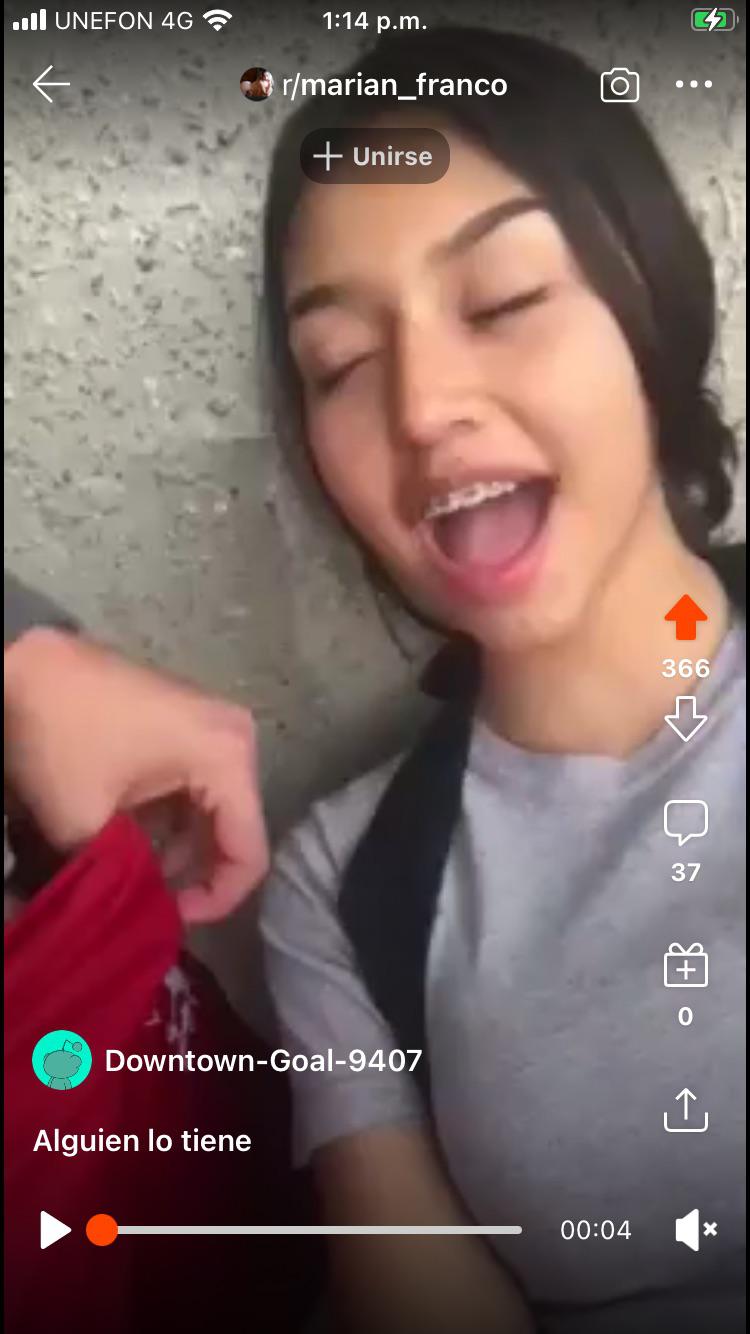Share this video post
Viewport: 750px width, 1334px height.
[686, 1110]
